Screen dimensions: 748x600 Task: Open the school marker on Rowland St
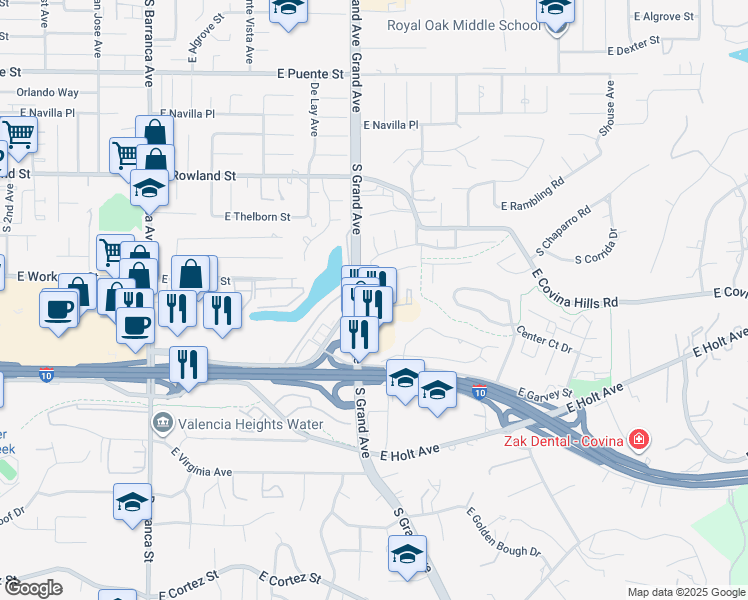149,191
